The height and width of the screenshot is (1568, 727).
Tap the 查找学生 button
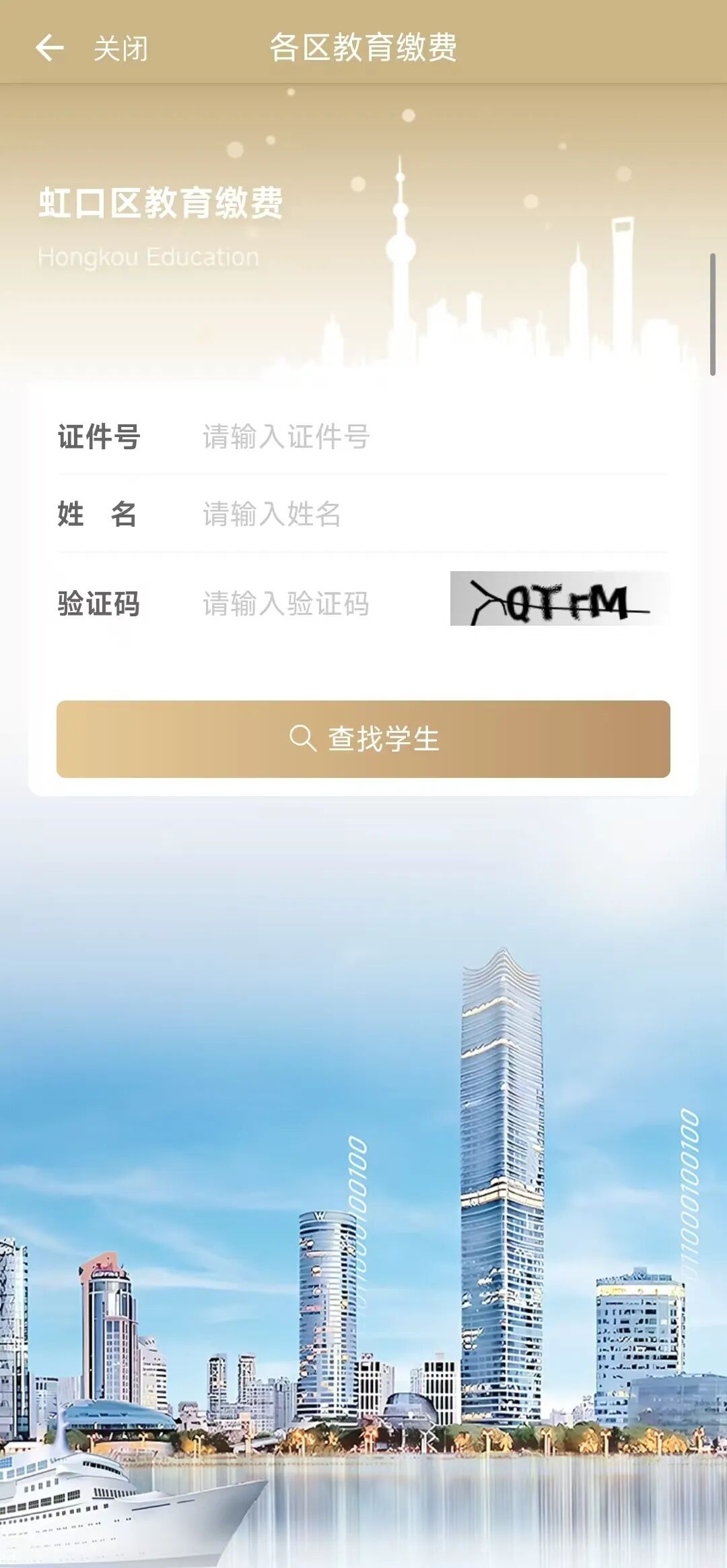(363, 739)
